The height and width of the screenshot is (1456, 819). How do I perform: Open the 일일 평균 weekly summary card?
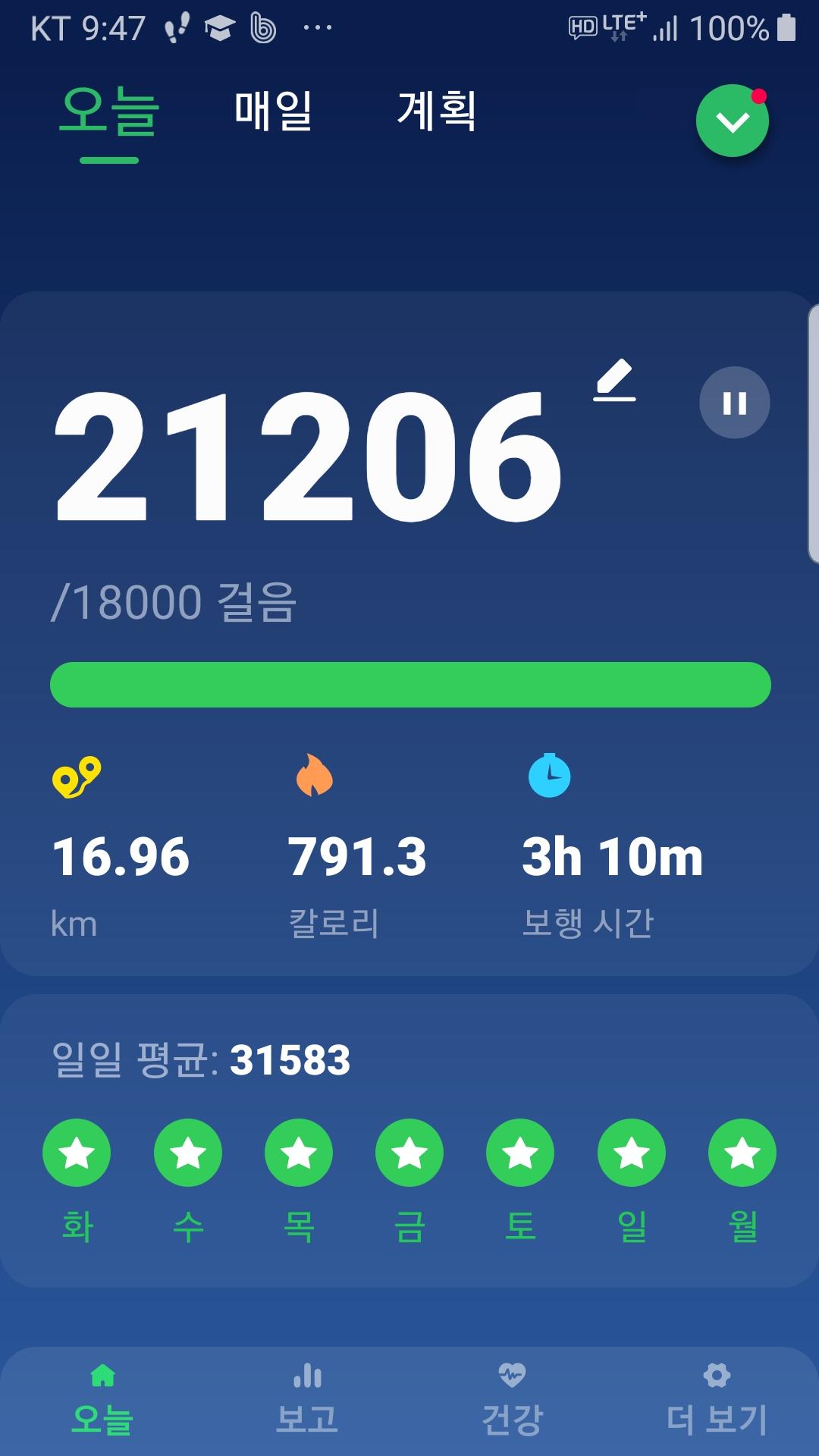pos(409,1061)
